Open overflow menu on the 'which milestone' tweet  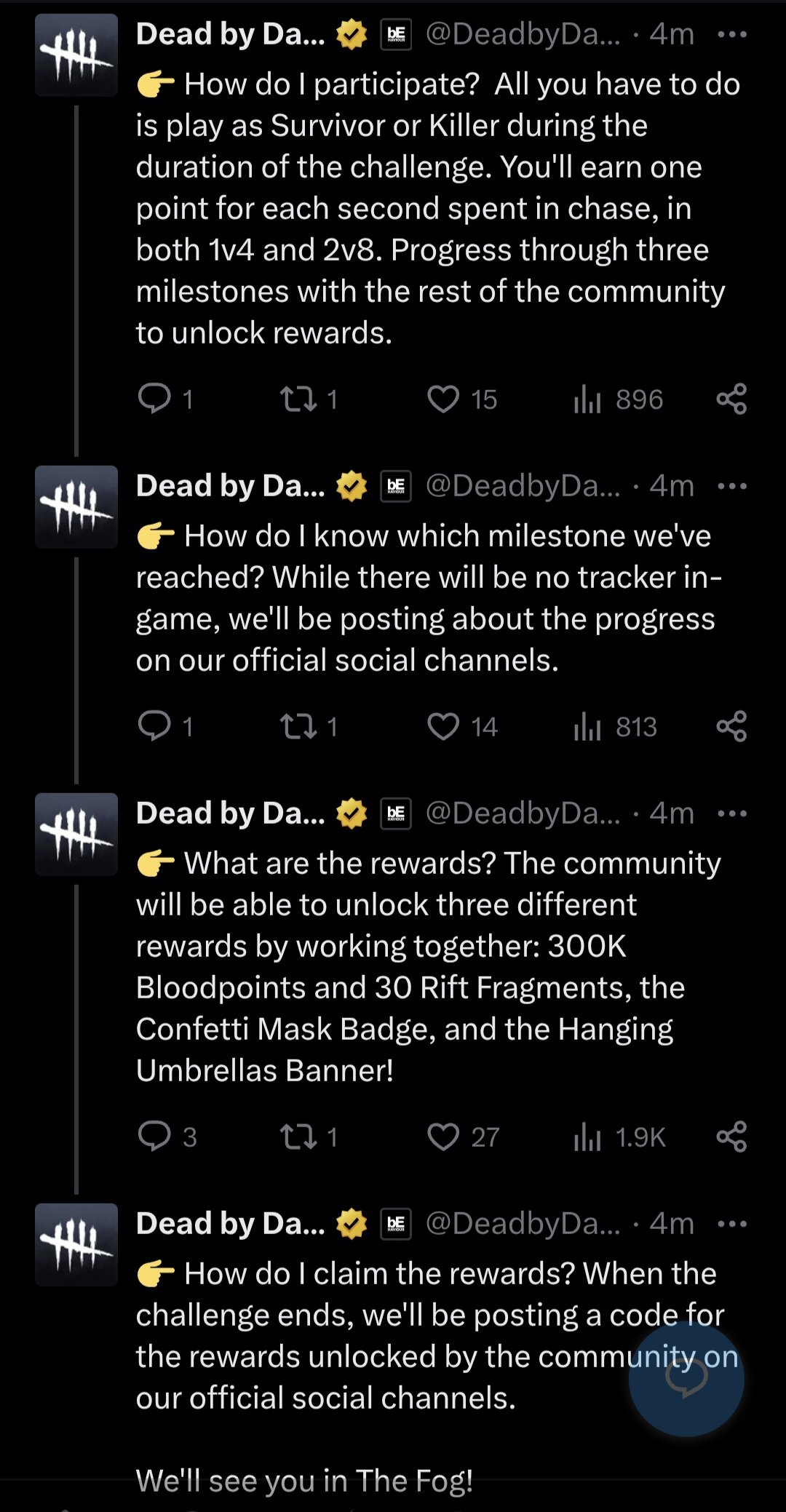tap(731, 486)
